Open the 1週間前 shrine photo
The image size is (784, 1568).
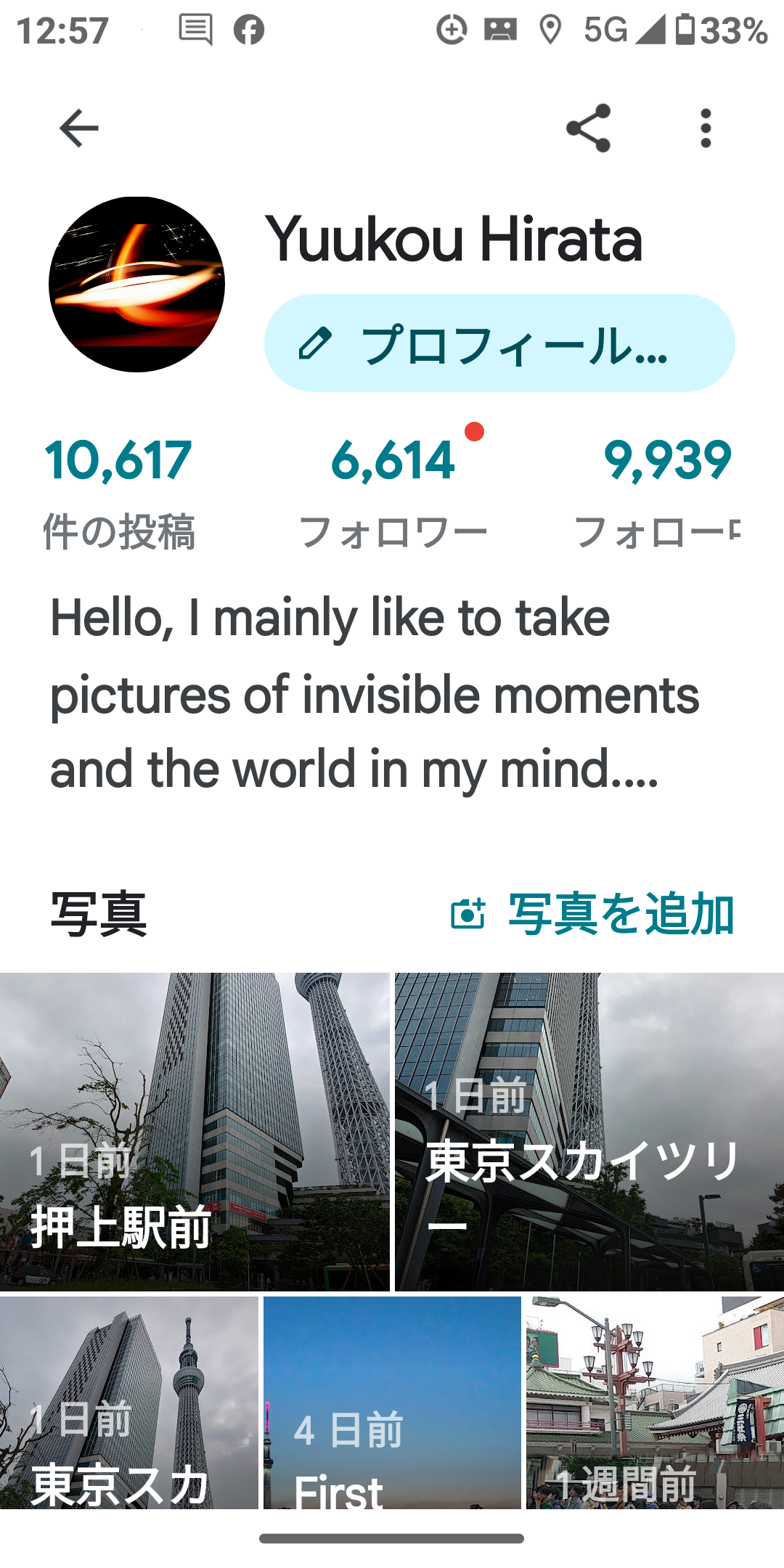tap(655, 1402)
